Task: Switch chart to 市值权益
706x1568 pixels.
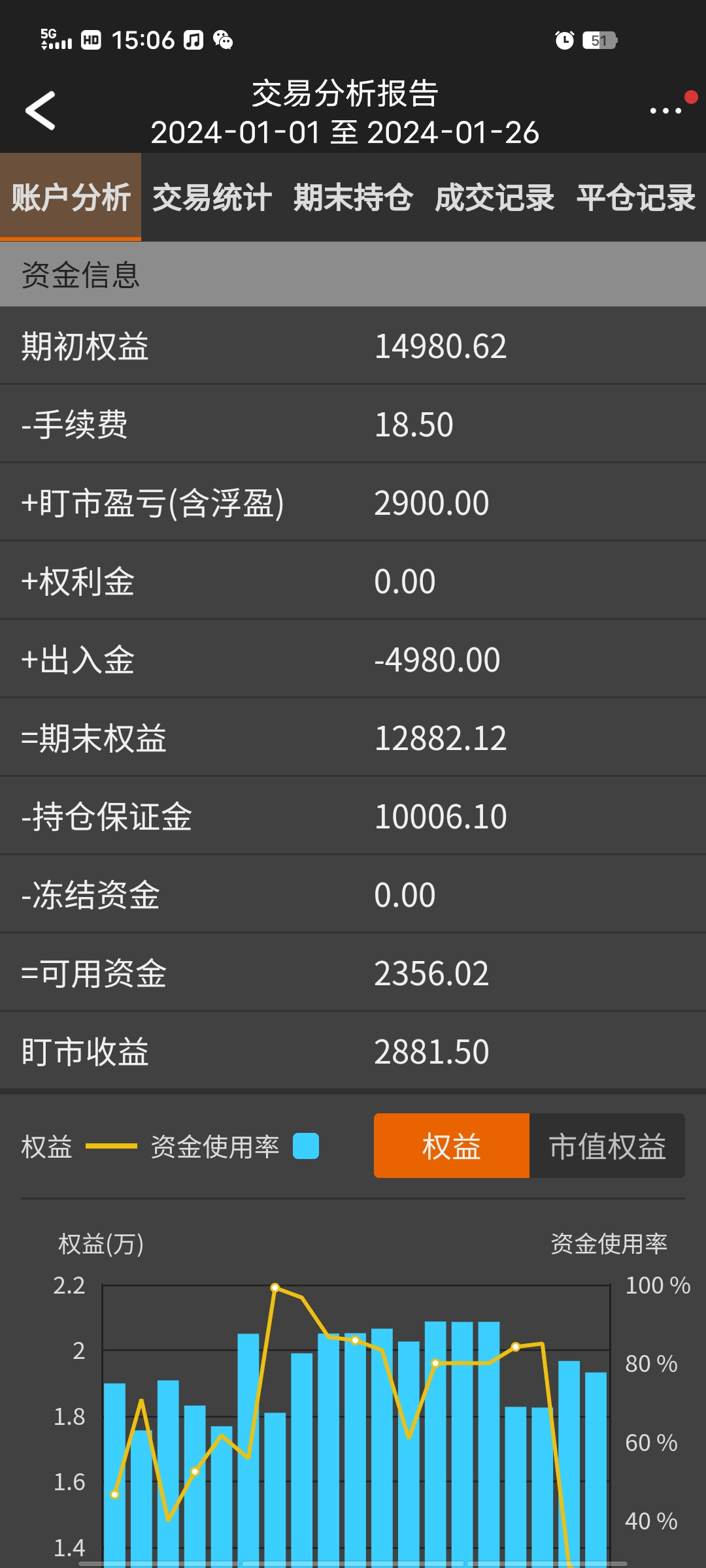Action: pos(607,1146)
